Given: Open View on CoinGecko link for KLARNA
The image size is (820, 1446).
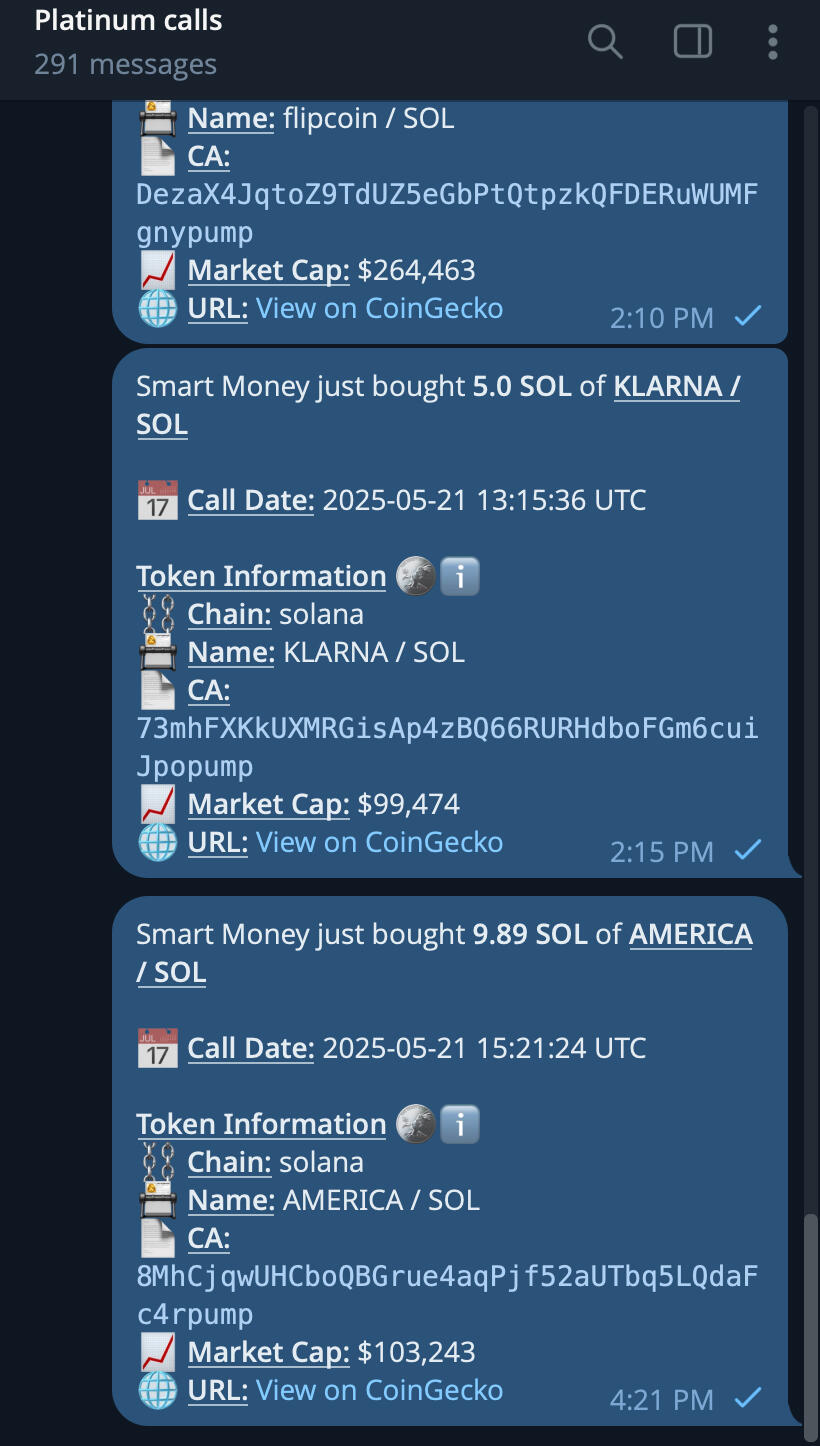Looking at the screenshot, I should click(x=380, y=842).
